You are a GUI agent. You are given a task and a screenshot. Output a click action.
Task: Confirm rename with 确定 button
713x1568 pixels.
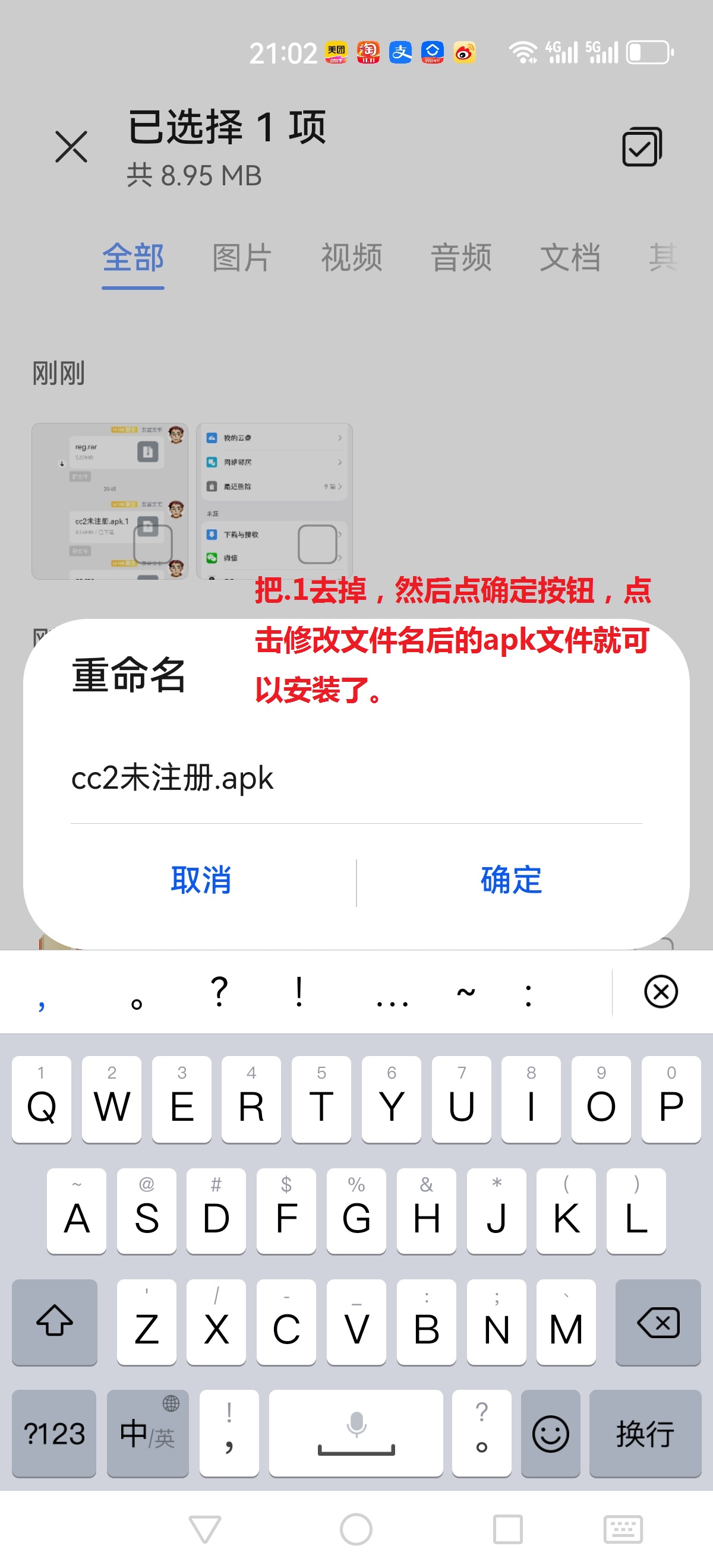511,880
